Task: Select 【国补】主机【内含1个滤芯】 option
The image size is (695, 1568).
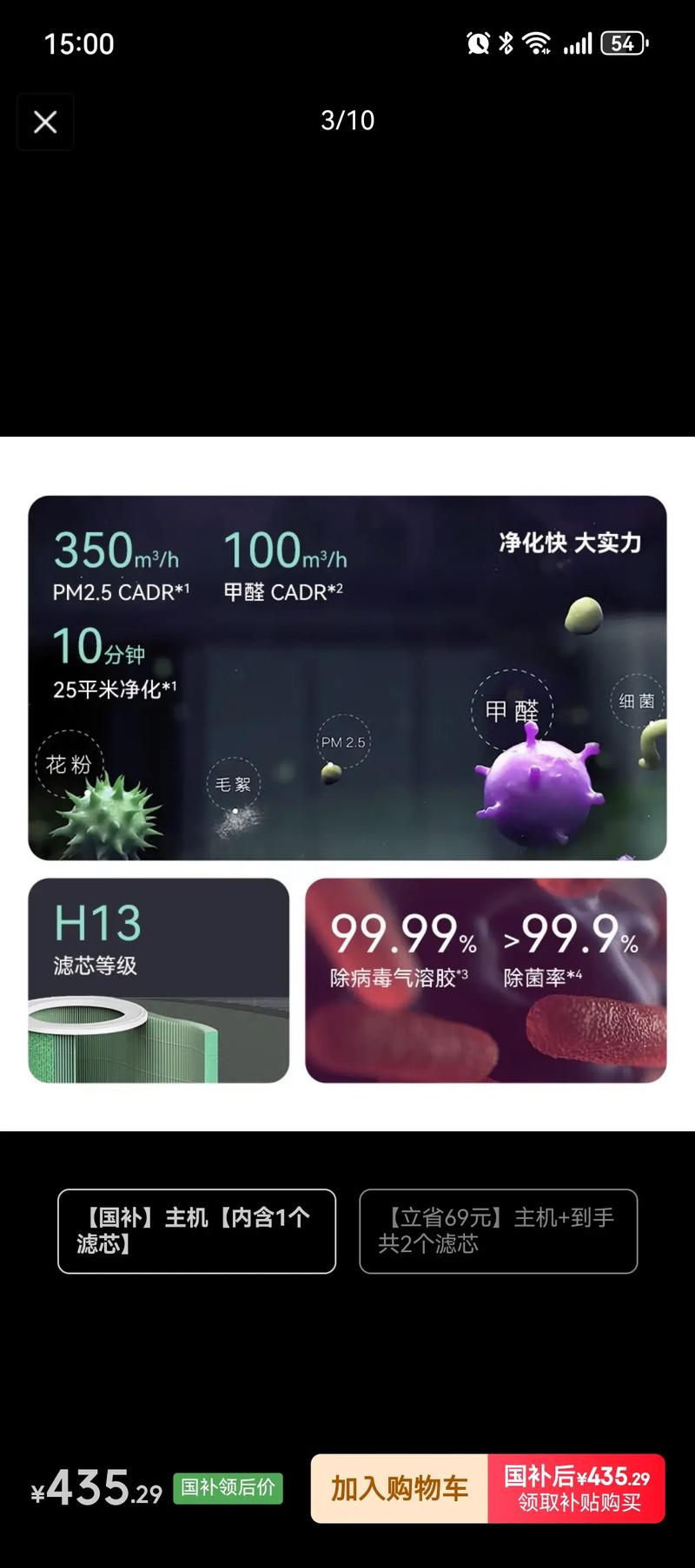Action: pos(196,1230)
